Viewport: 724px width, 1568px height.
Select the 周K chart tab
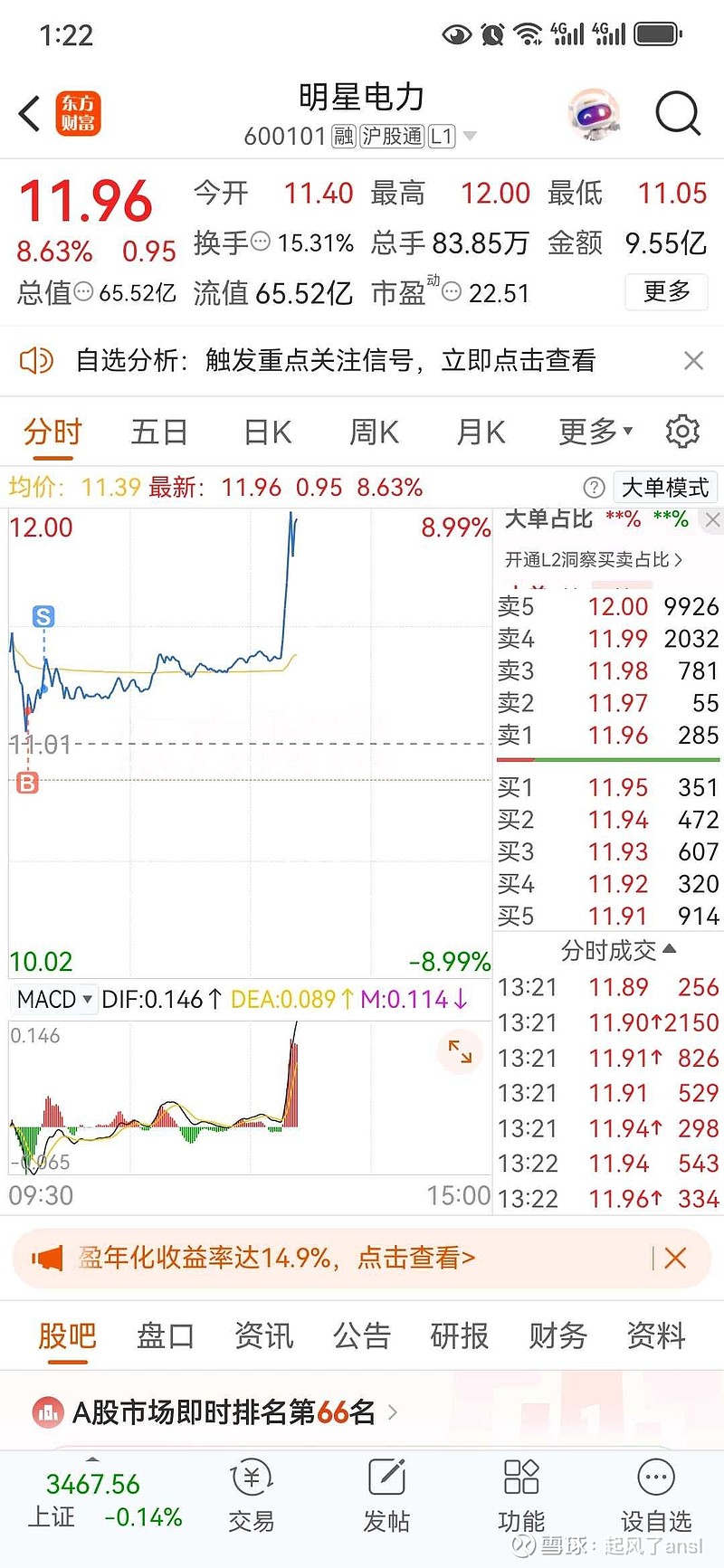[374, 432]
